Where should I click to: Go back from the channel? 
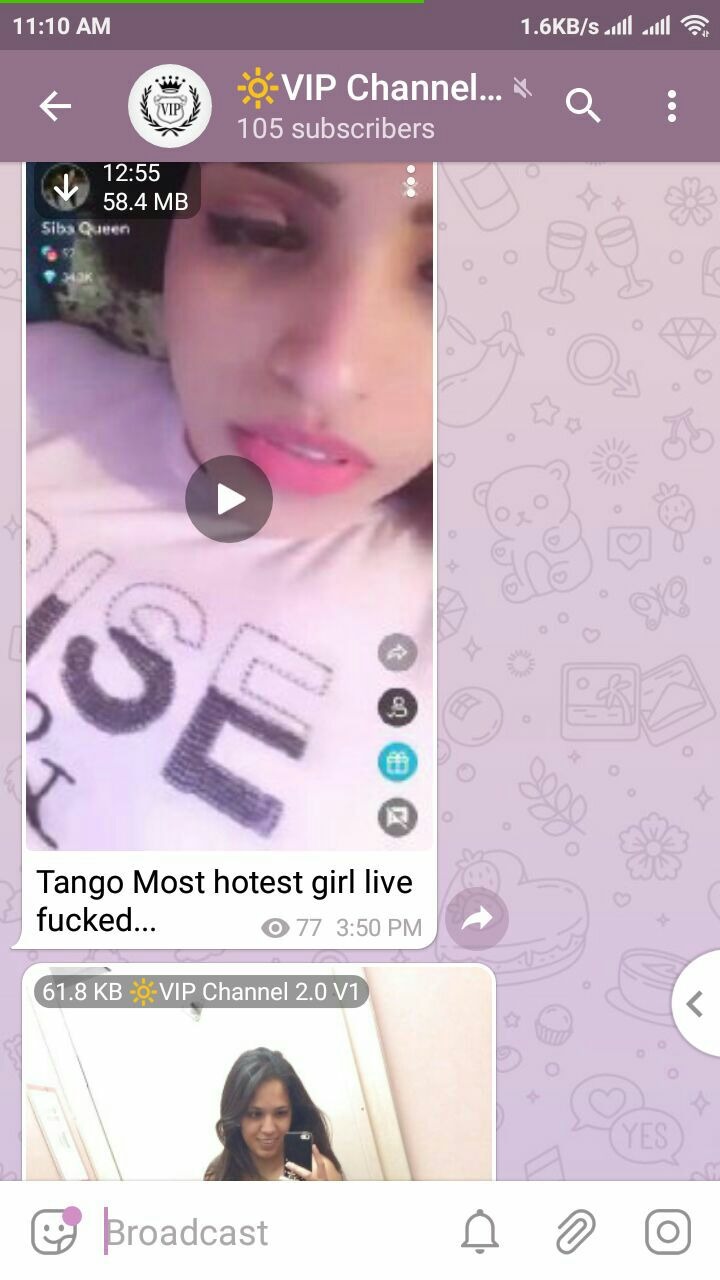point(55,106)
